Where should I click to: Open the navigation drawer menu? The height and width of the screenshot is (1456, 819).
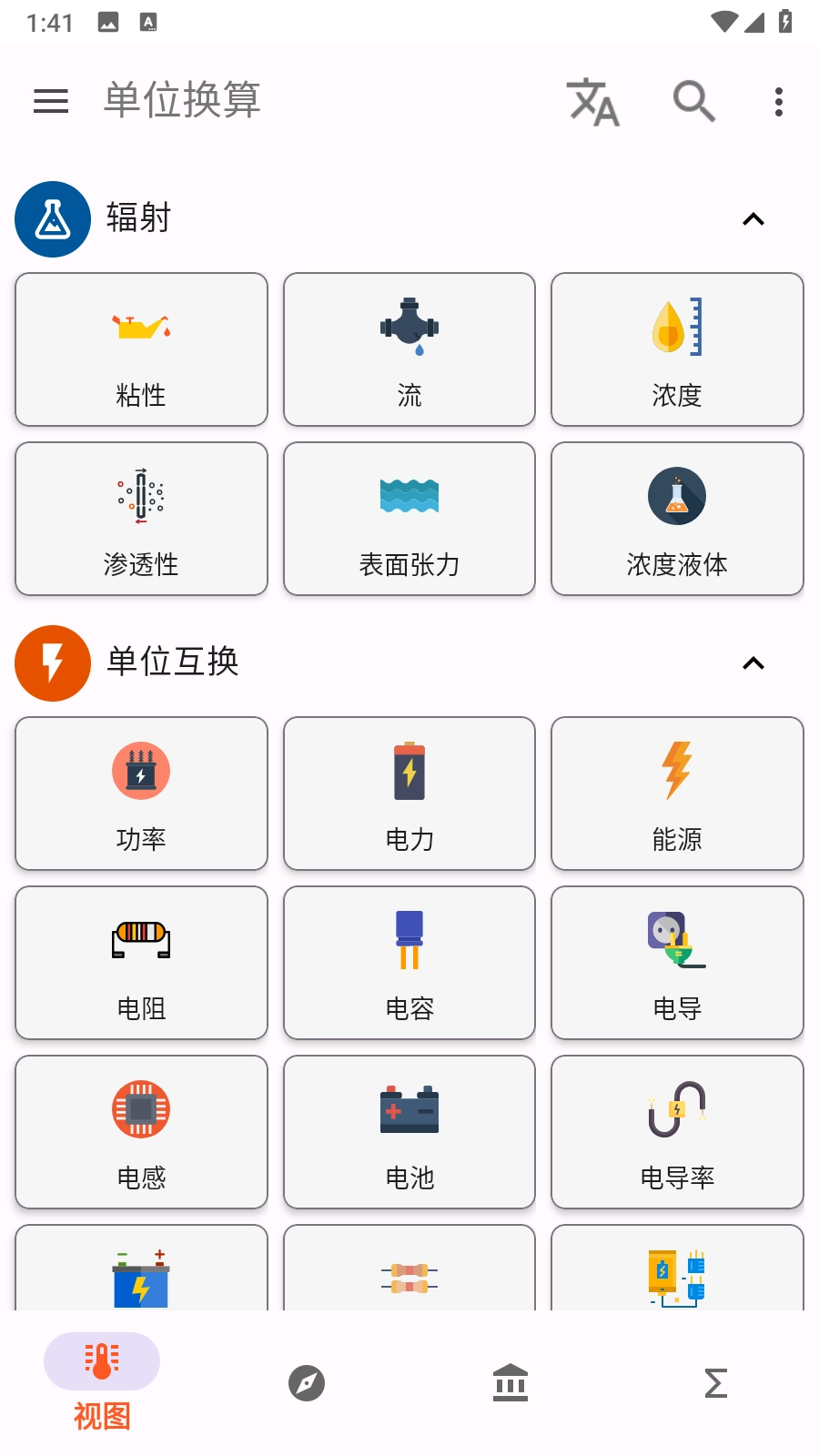click(51, 101)
